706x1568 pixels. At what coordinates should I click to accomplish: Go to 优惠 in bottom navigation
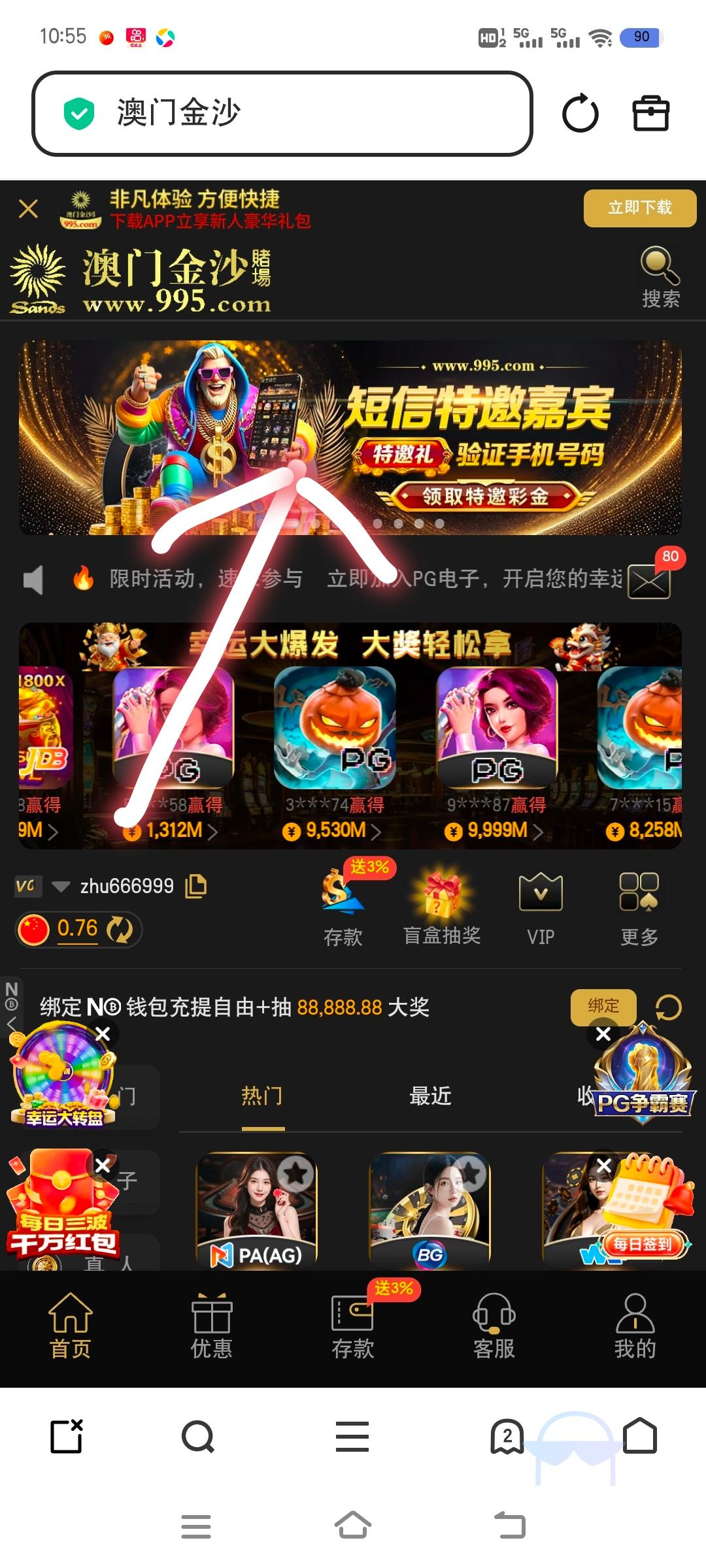click(x=211, y=1326)
